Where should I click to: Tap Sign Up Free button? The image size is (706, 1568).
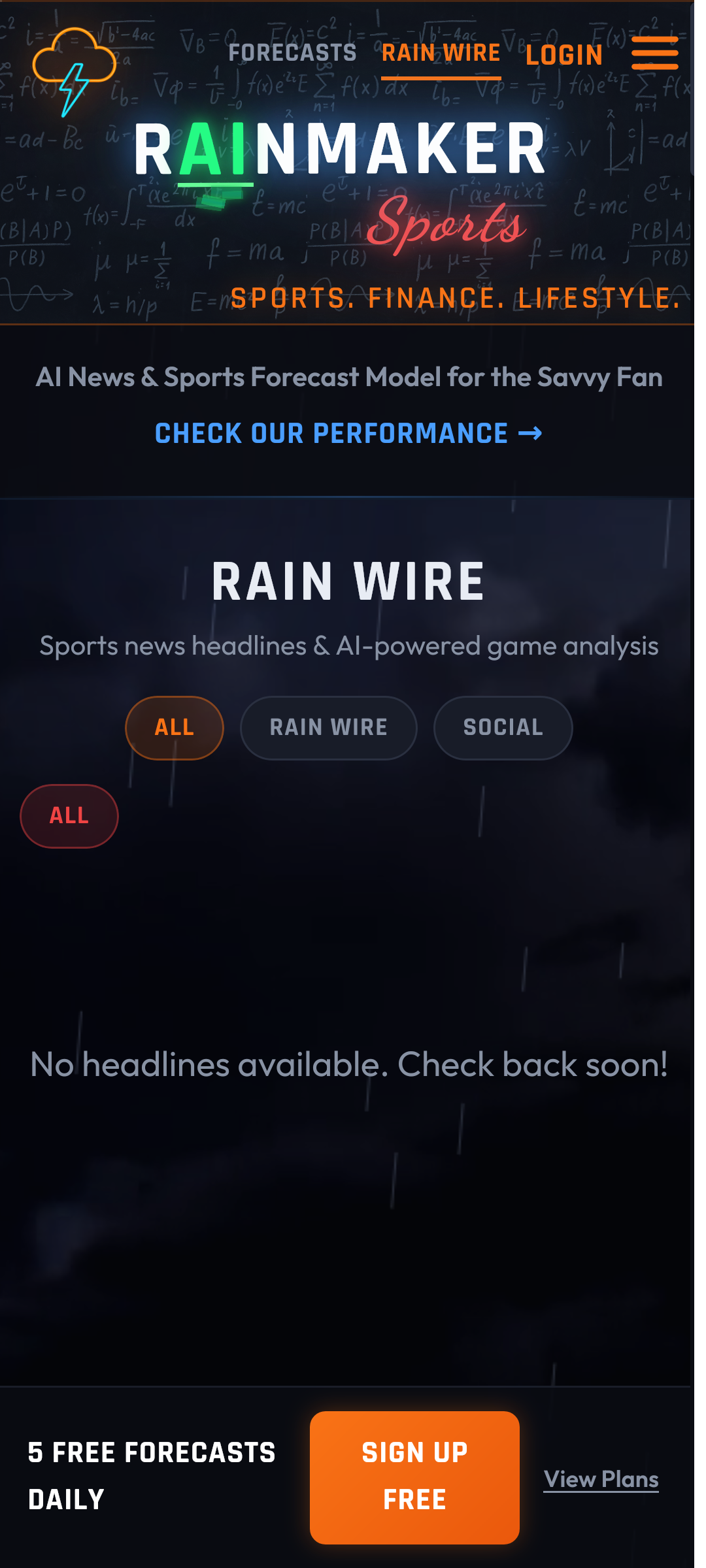pos(414,1477)
